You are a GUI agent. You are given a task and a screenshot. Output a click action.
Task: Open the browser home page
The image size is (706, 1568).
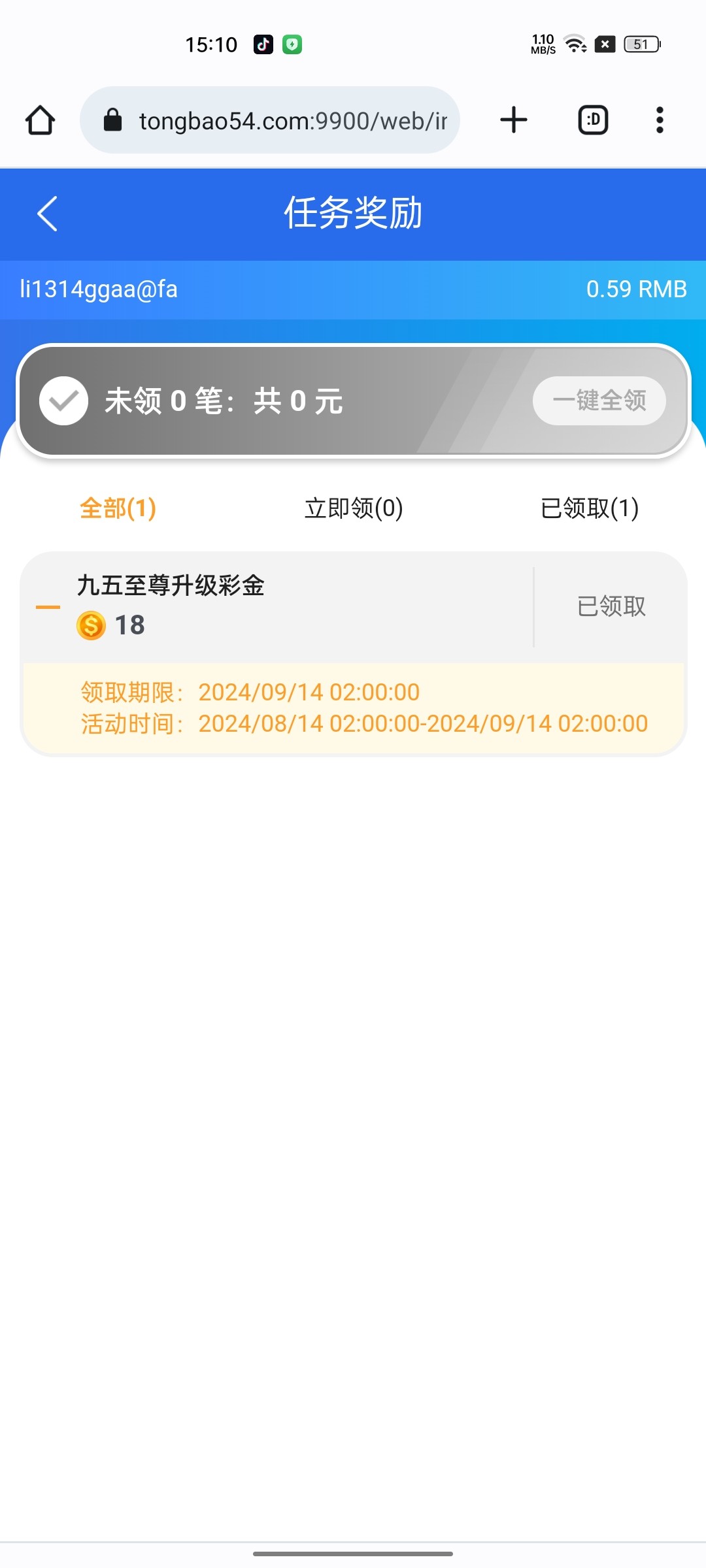click(x=40, y=120)
